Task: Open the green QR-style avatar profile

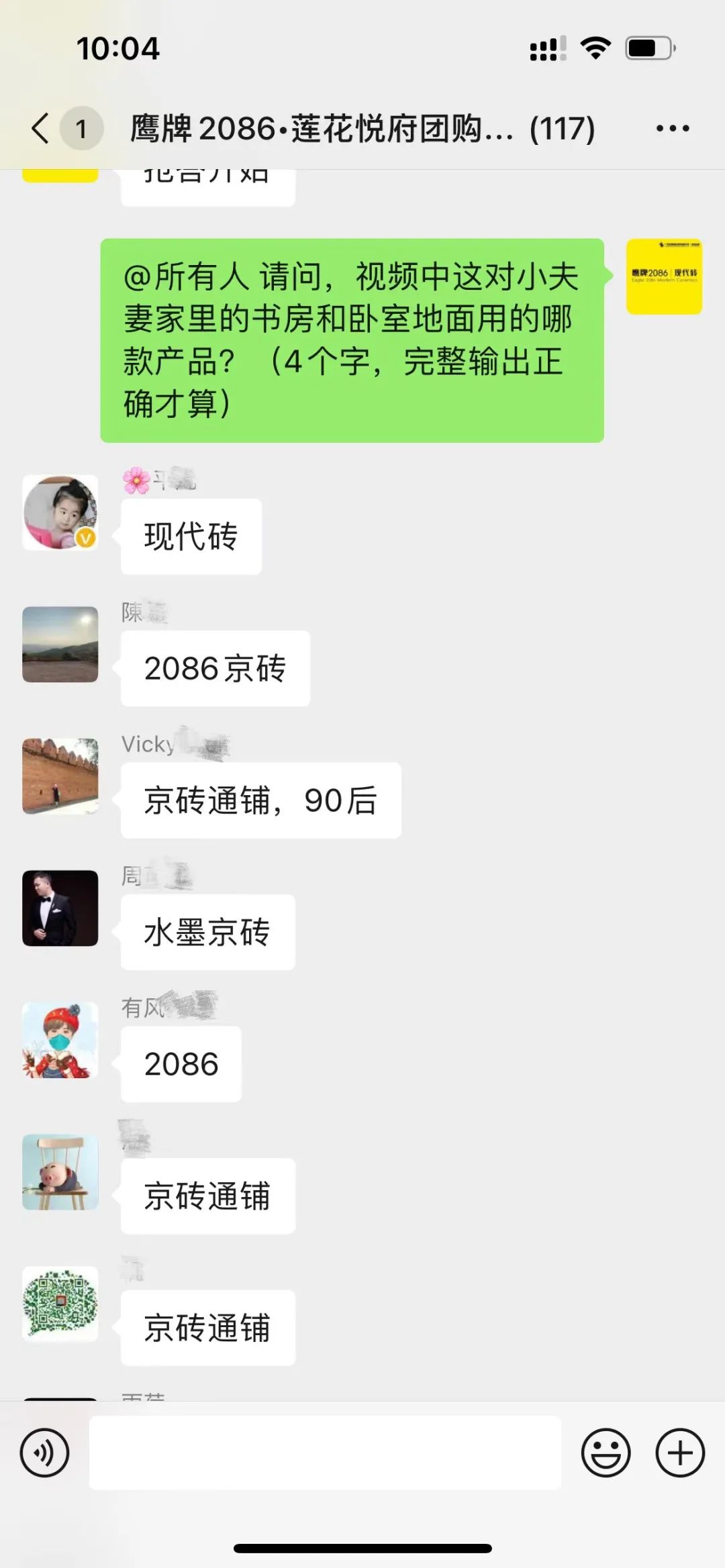Action: [60, 1304]
